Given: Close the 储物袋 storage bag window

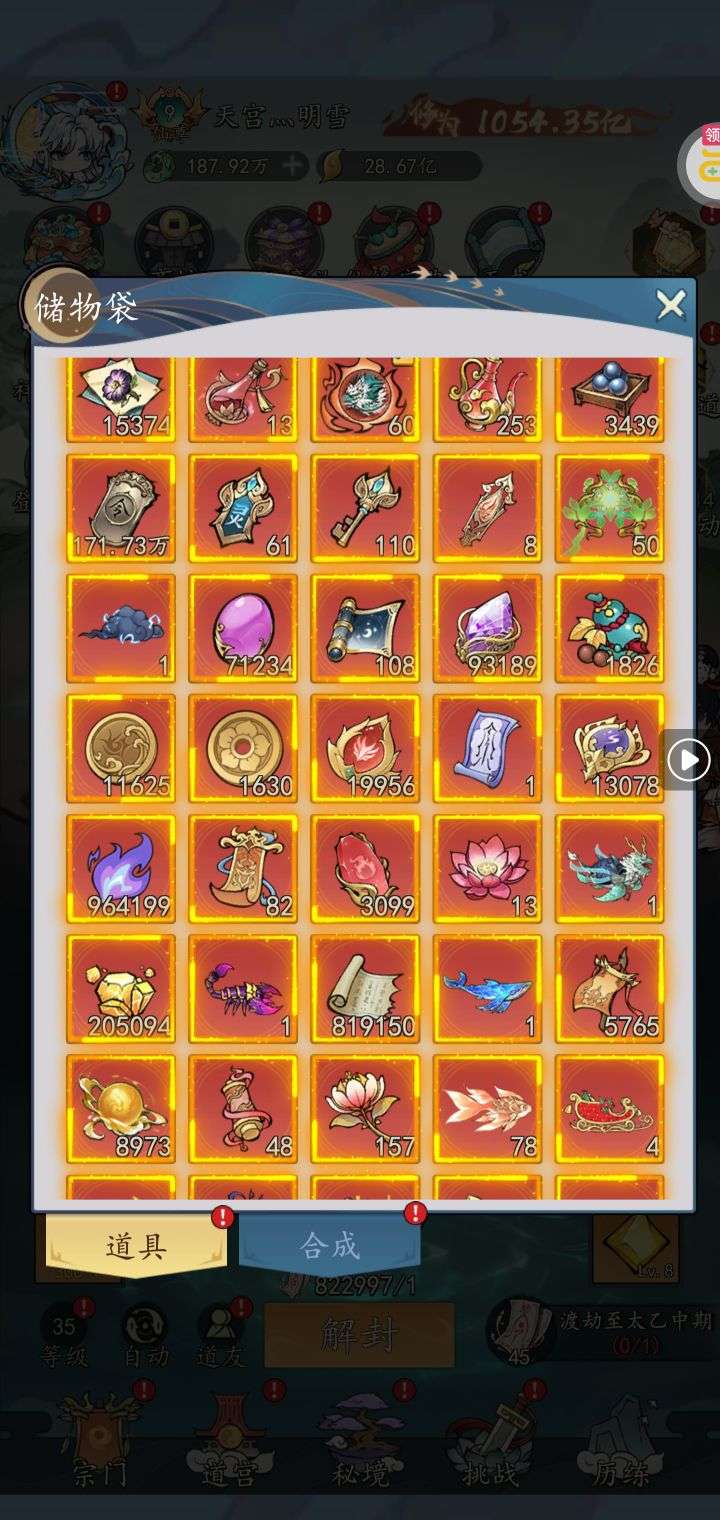Looking at the screenshot, I should [670, 304].
